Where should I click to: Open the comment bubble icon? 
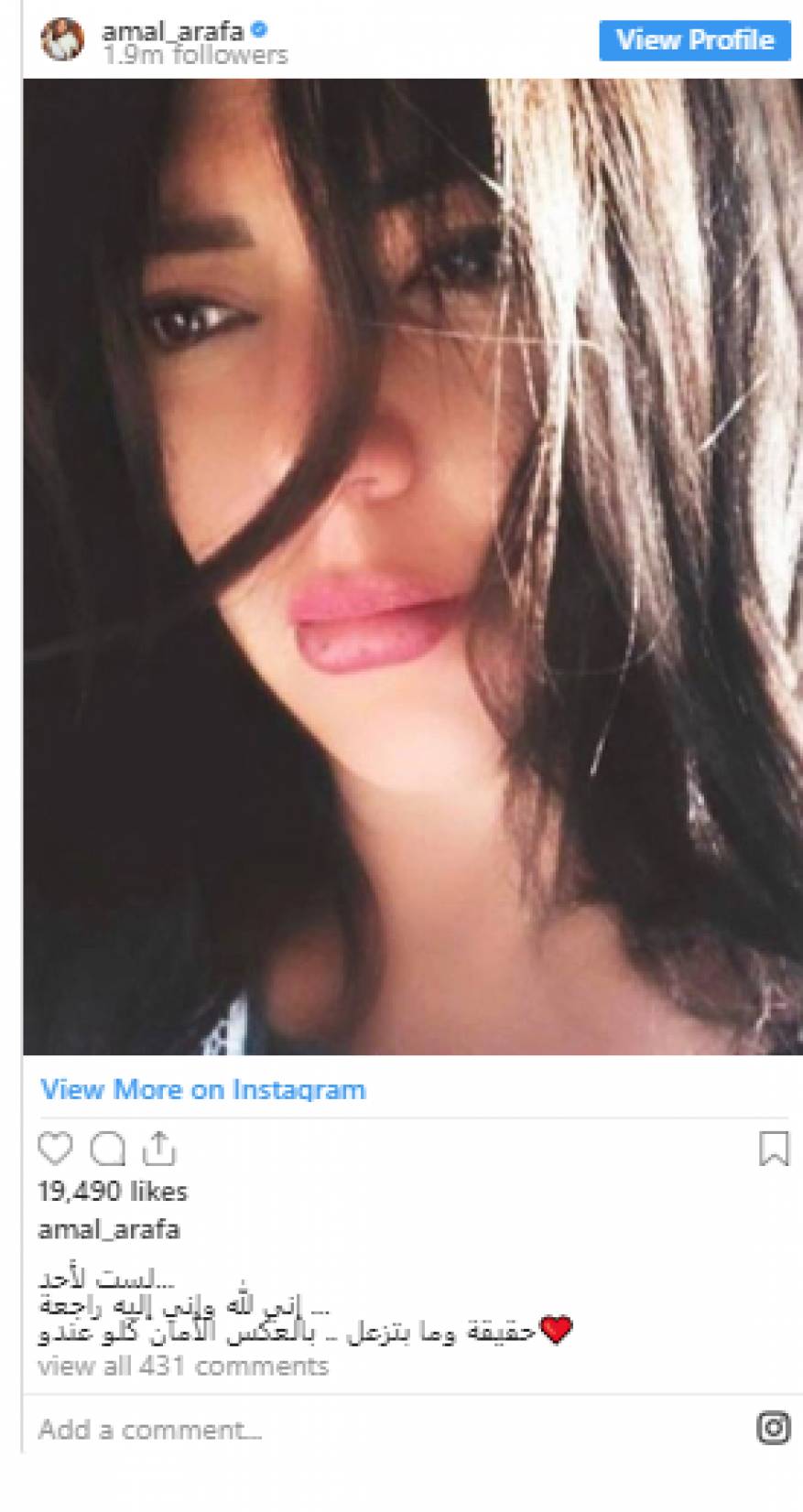point(108,1148)
